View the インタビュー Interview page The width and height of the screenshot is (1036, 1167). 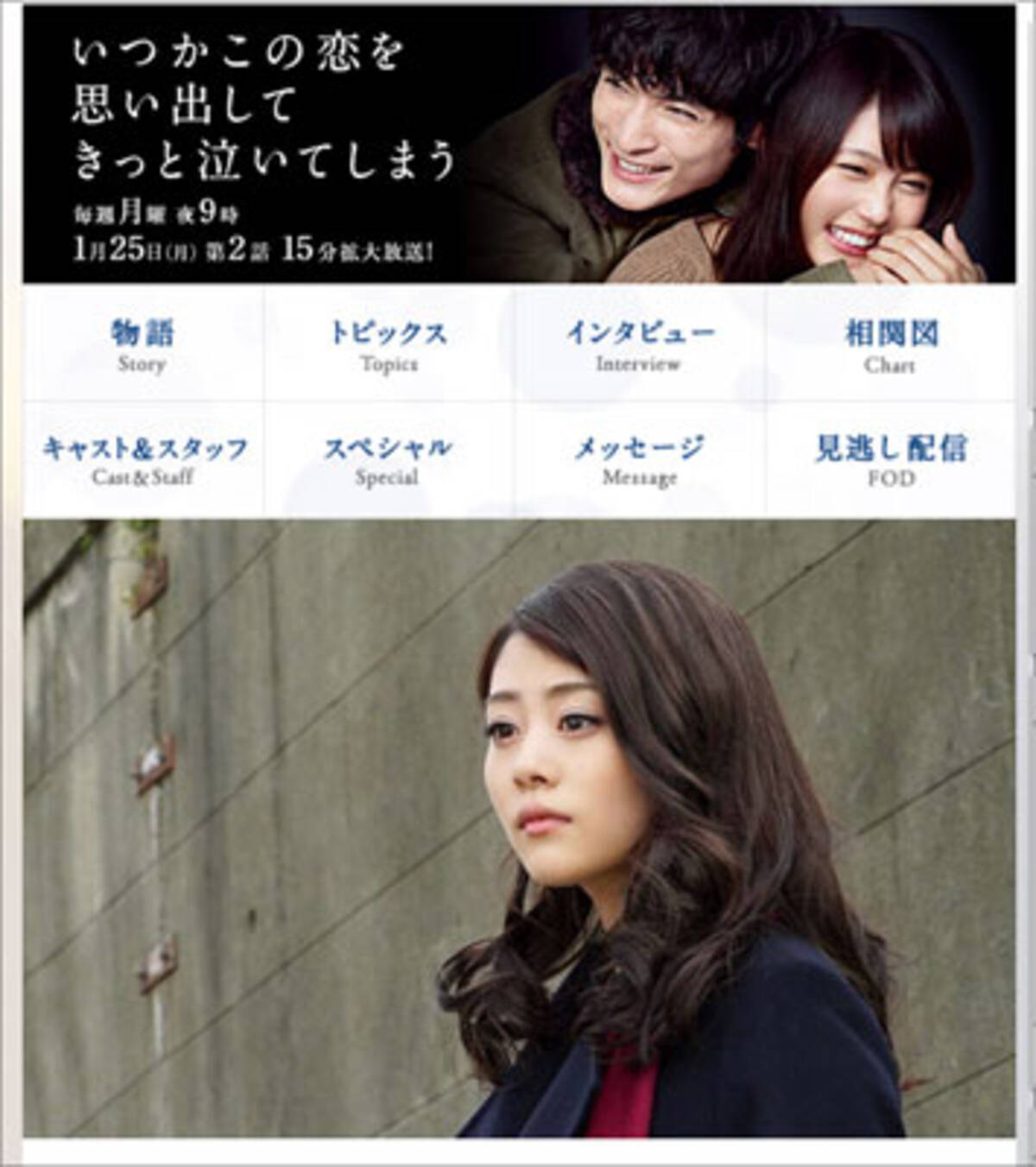(639, 345)
